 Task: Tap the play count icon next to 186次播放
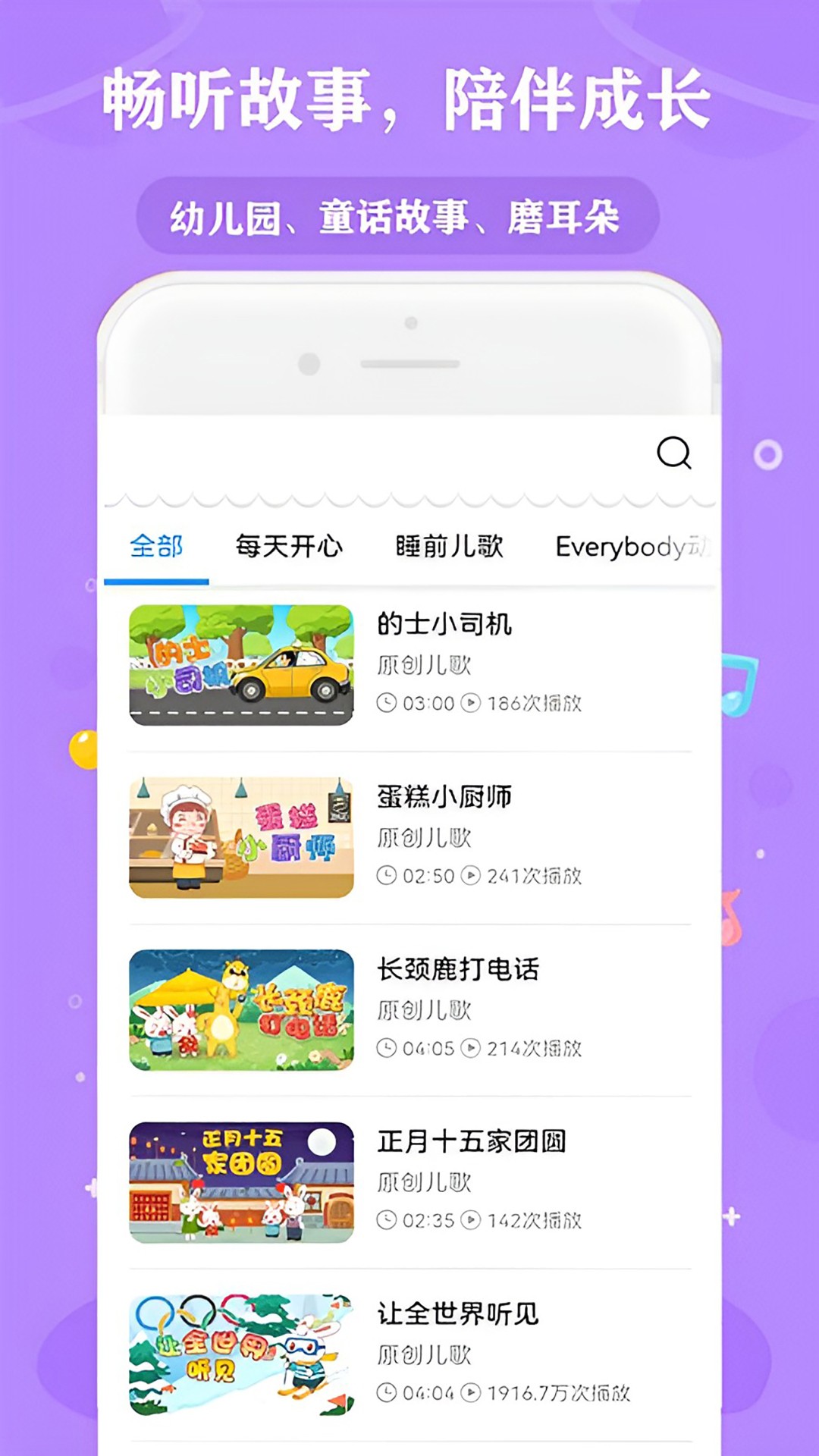(x=472, y=704)
